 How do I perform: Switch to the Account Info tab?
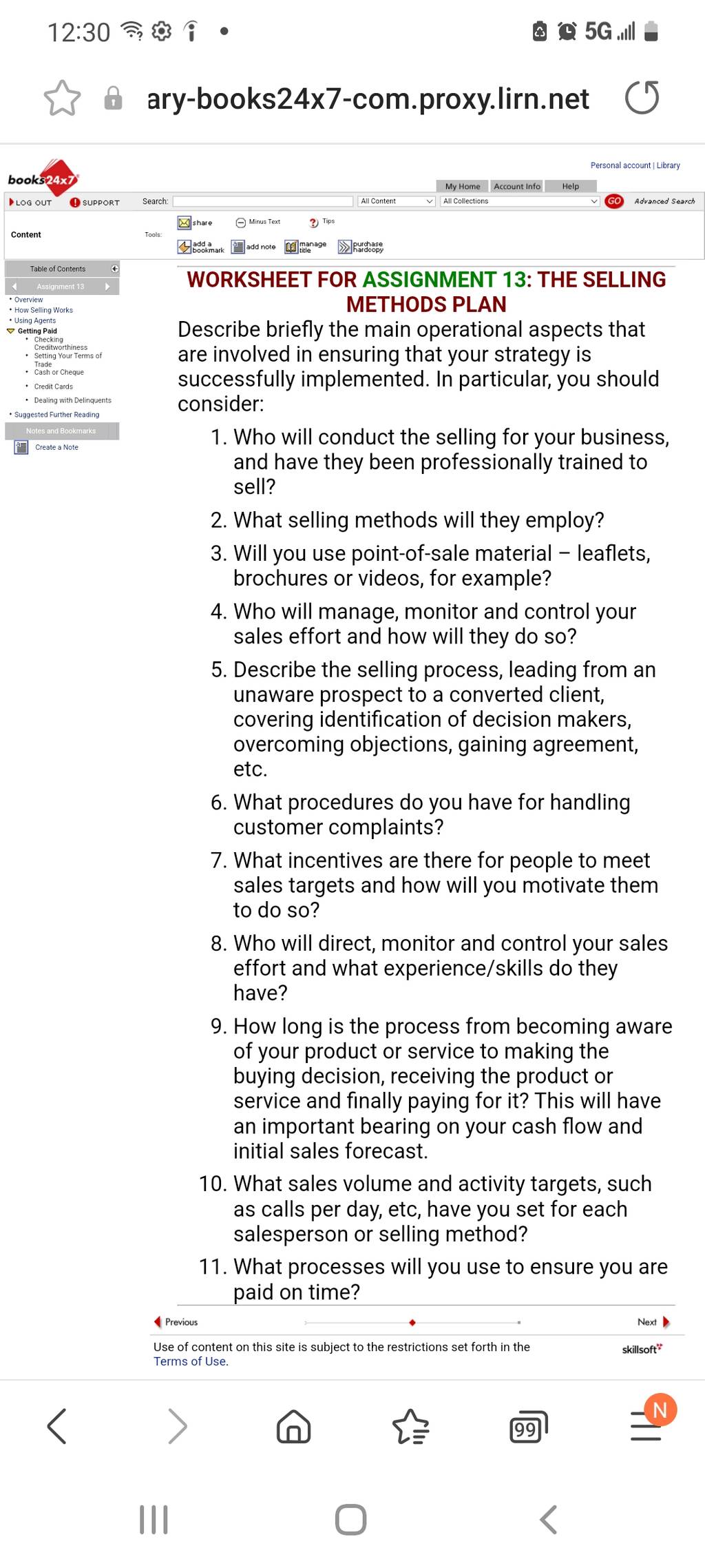coord(517,186)
